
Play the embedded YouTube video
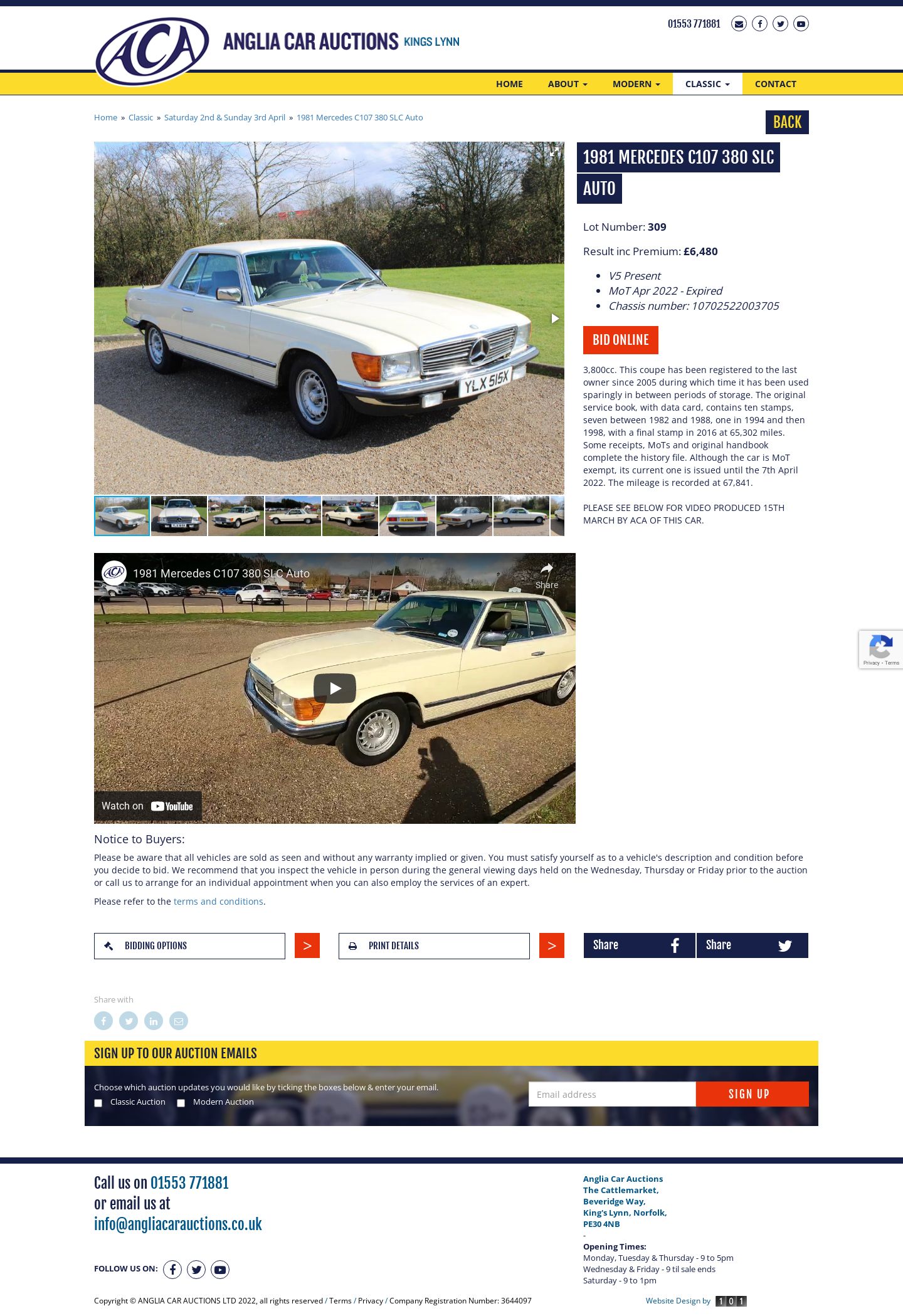(334, 688)
